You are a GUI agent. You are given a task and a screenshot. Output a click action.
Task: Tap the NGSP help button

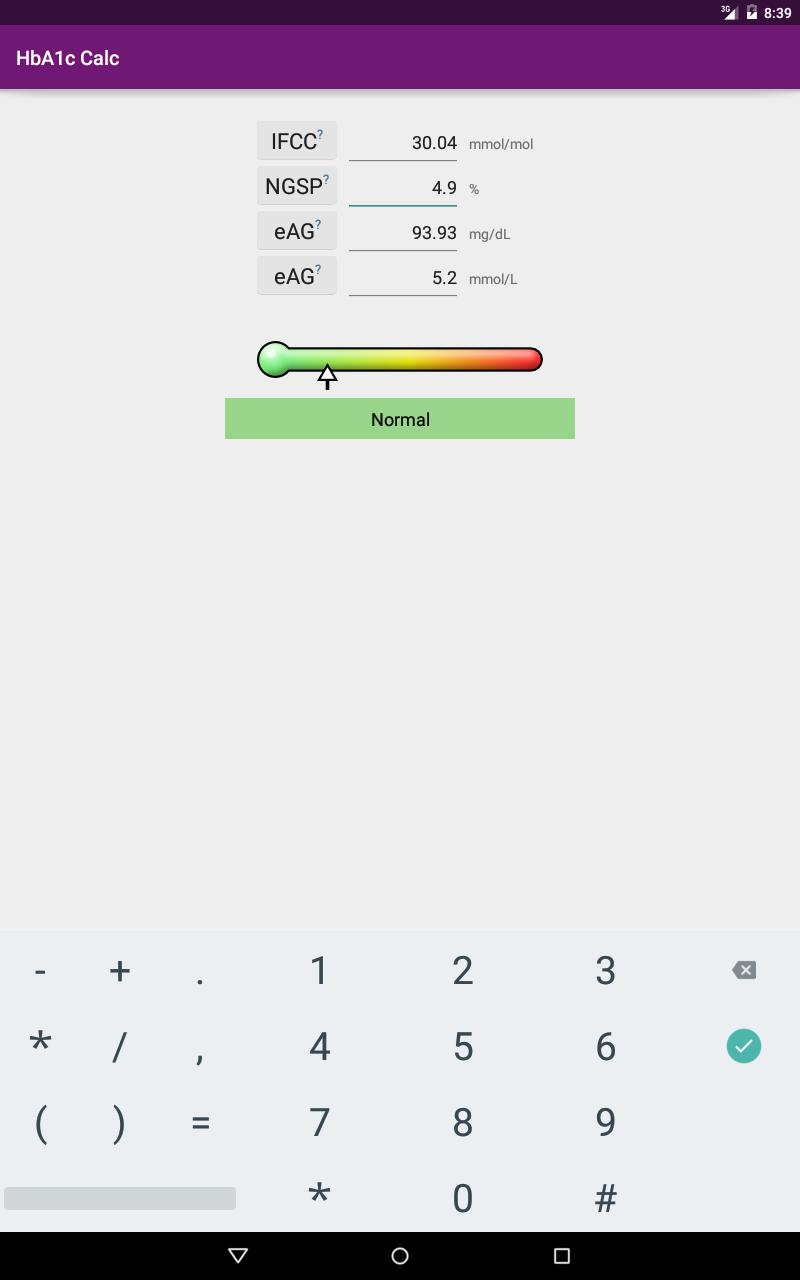297,186
